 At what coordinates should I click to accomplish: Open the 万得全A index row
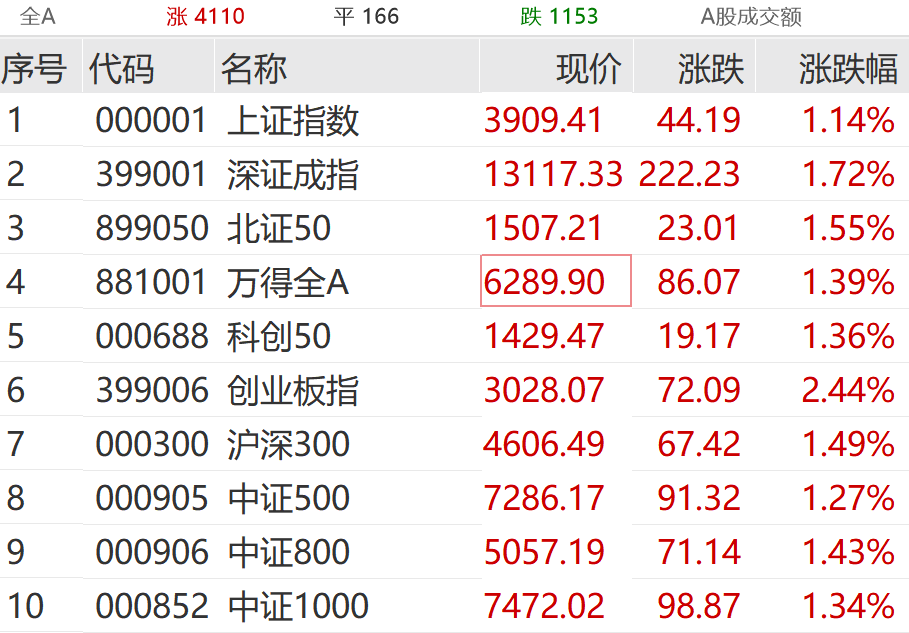coord(288,283)
